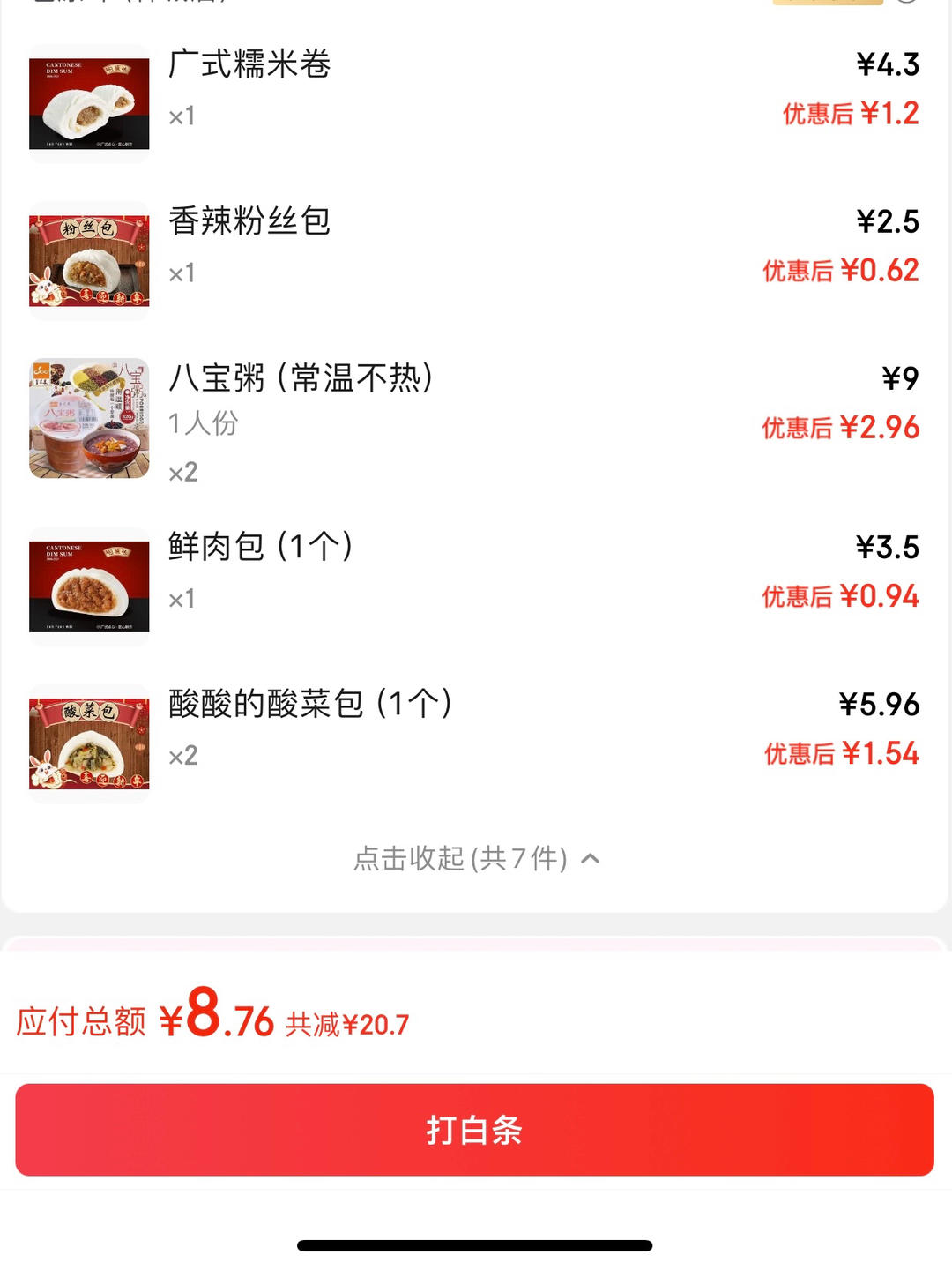Collapse the item list via 点击收起
The image size is (952, 1270).
click(x=476, y=858)
